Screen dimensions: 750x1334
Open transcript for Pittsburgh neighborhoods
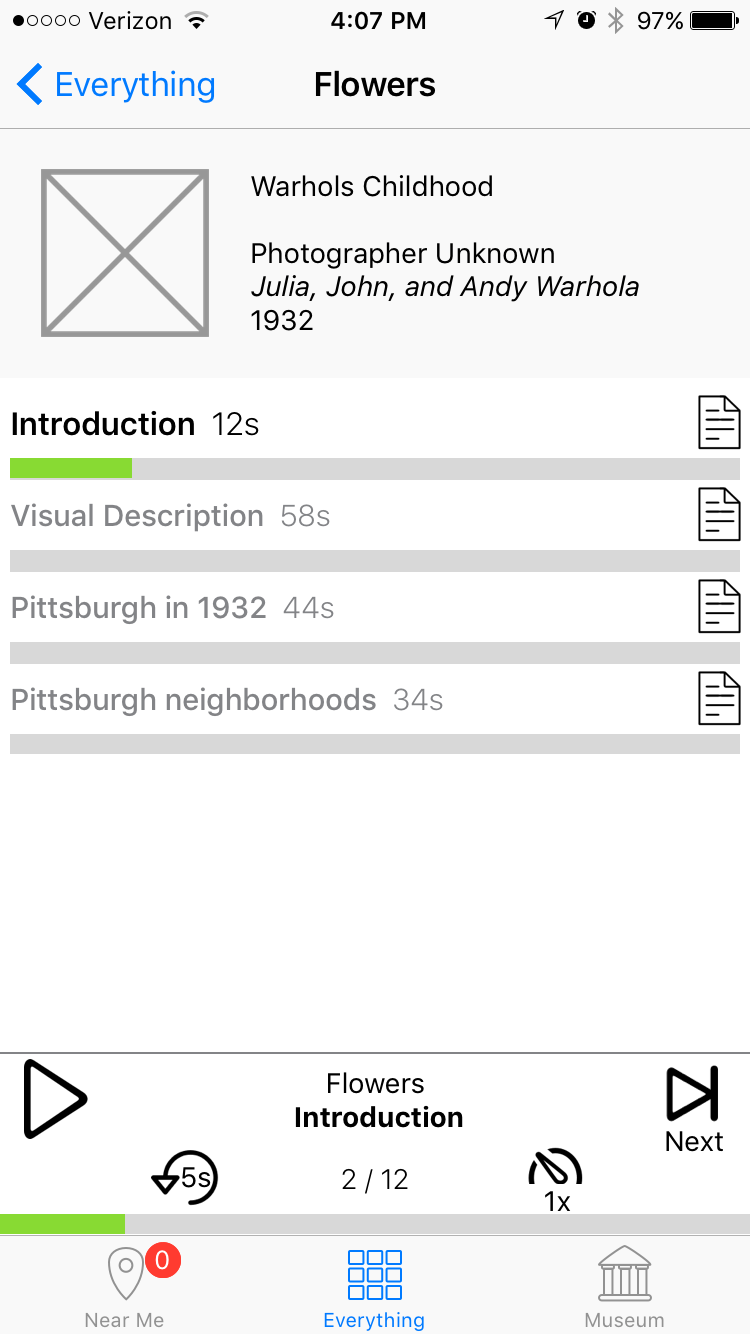719,699
